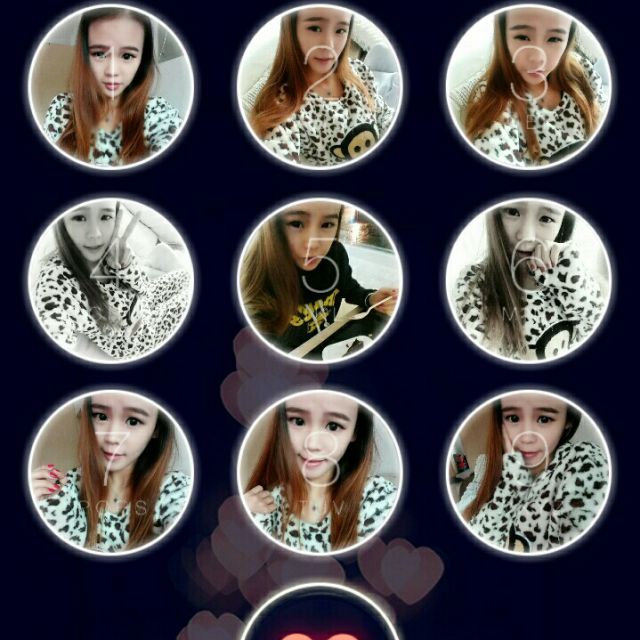Screen dimensions: 640x640
Task: Select the number 9 key
Action: [528, 471]
